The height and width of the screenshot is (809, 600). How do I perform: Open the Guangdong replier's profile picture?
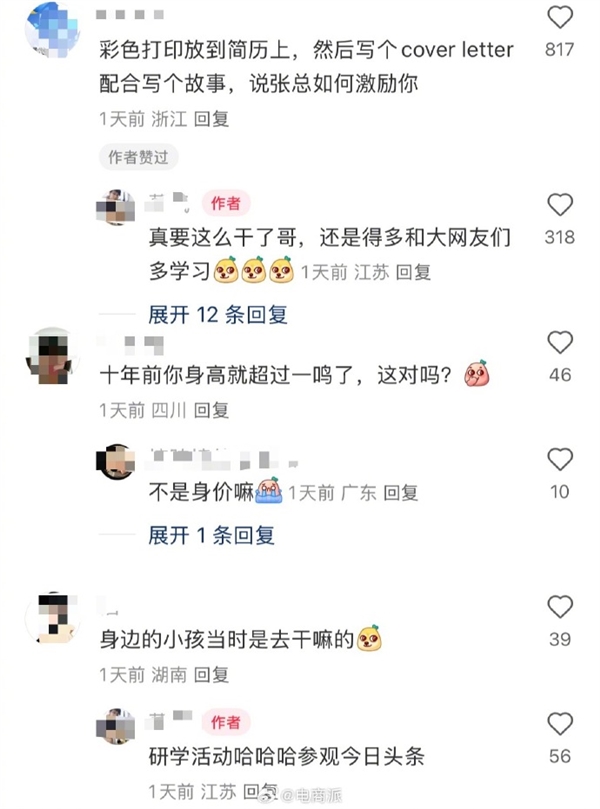click(116, 462)
